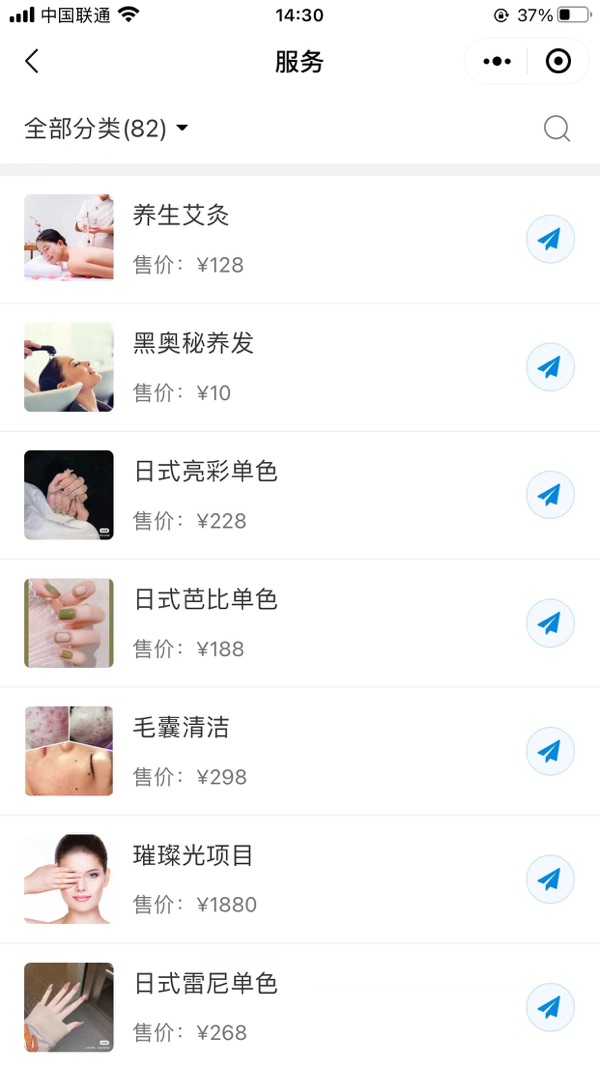Send the 日式亮彩单色 service
The height and width of the screenshot is (1067, 600).
550,495
